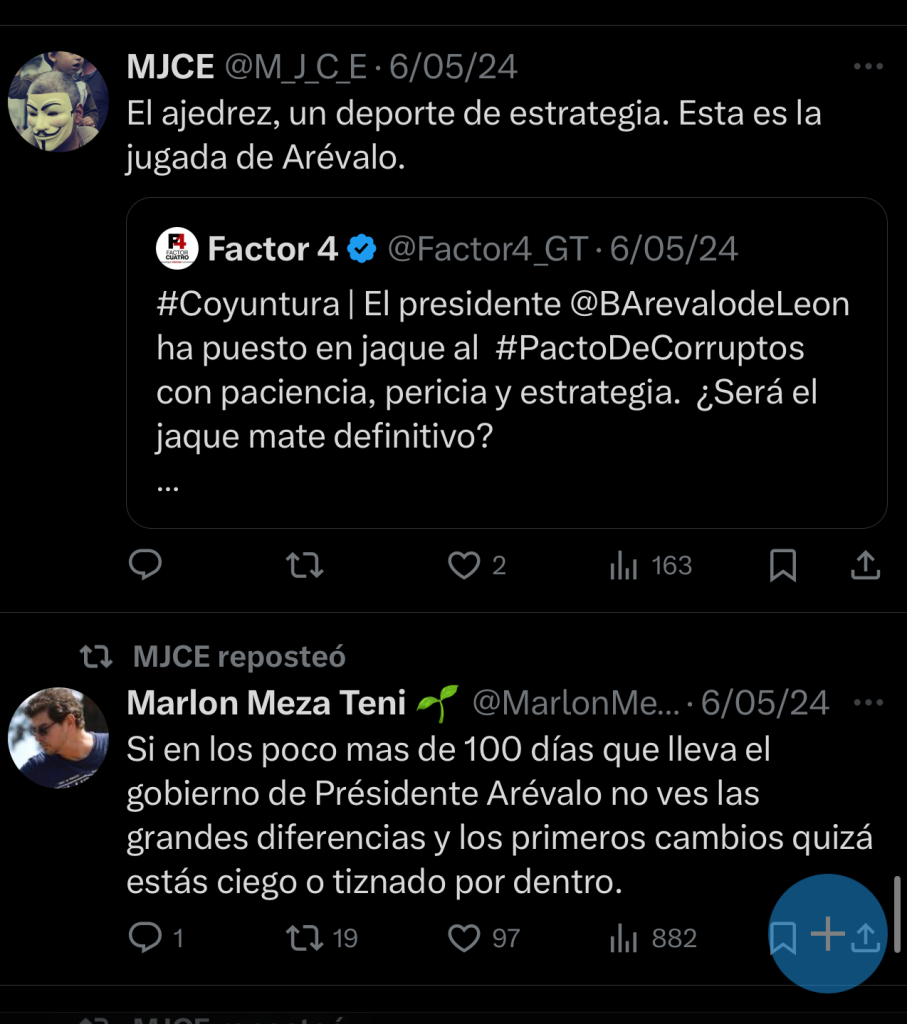Like Marlon Meza Teni's post
Image resolution: width=907 pixels, height=1024 pixels.
(463, 938)
